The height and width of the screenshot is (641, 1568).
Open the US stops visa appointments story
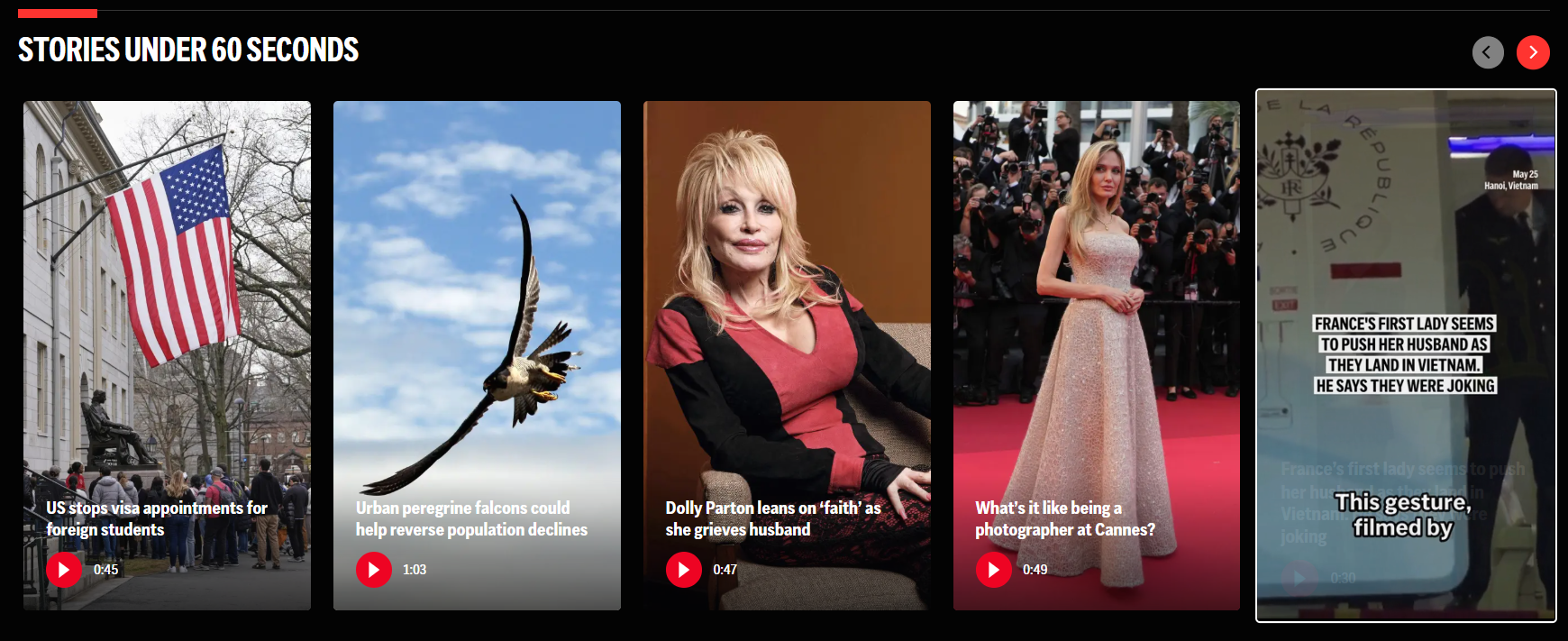pos(157,518)
